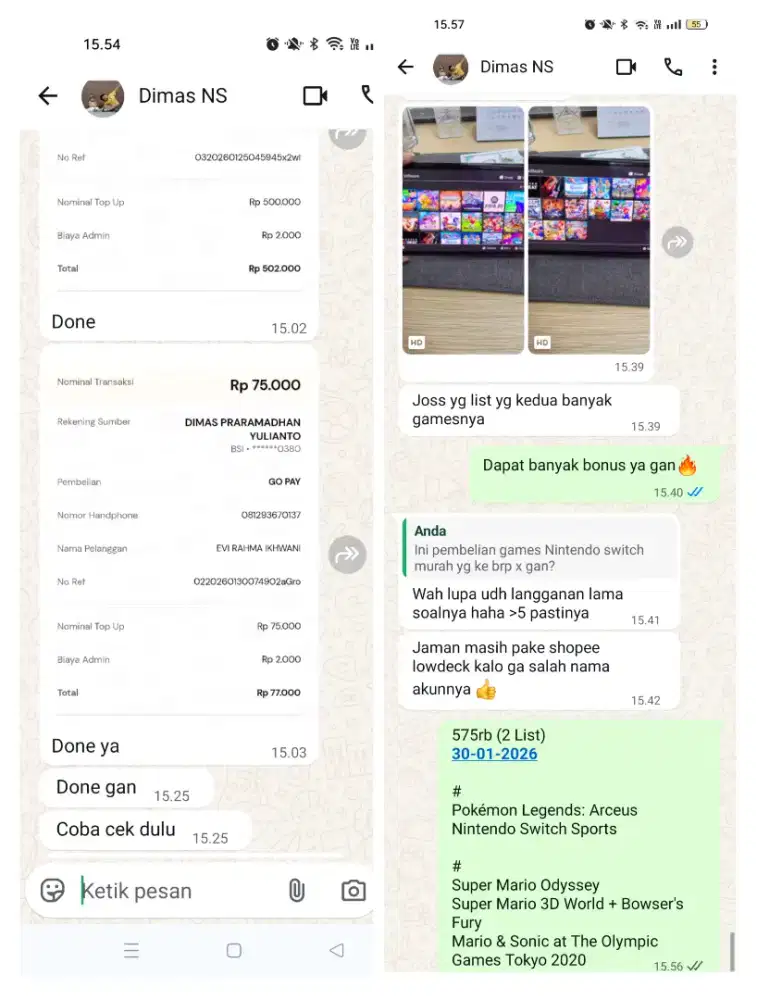The height and width of the screenshot is (1000, 757).
Task: Open the three-dot overflow menu
Action: (714, 67)
